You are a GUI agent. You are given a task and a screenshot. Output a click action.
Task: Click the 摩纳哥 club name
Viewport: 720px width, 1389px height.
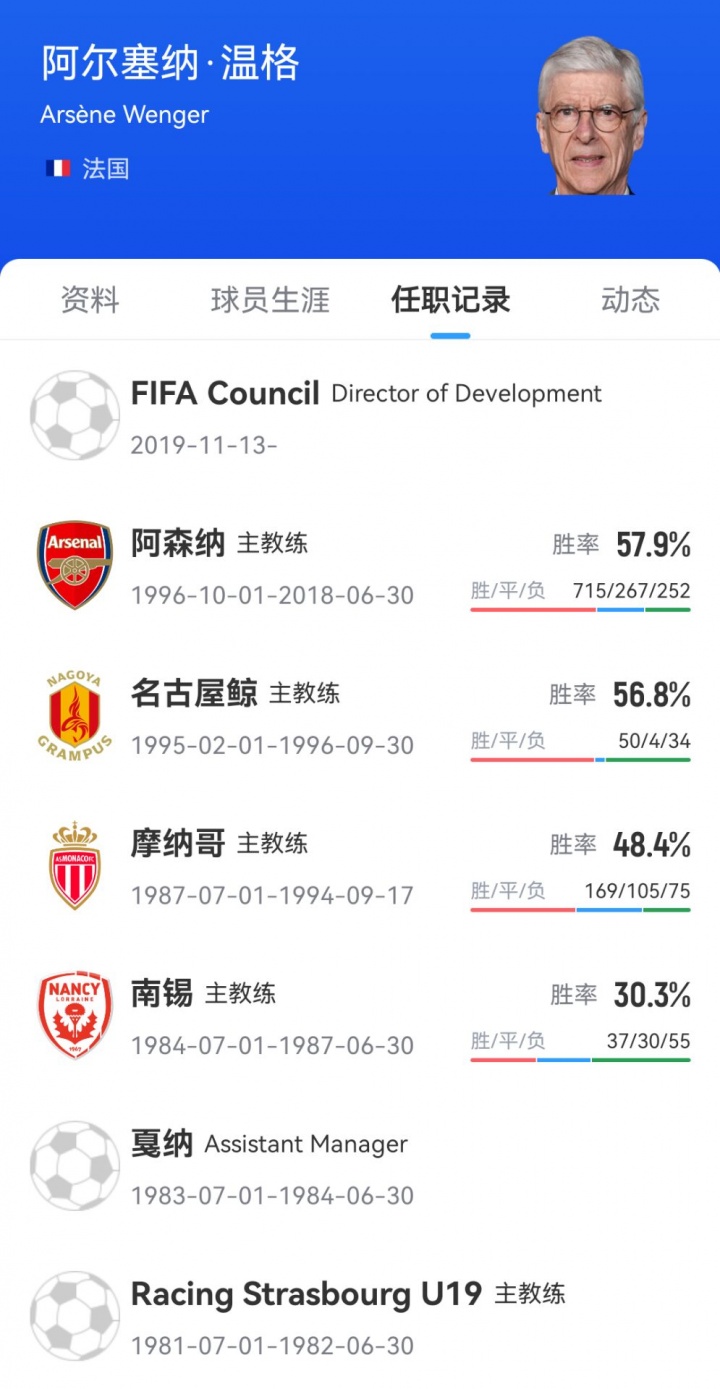click(180, 843)
